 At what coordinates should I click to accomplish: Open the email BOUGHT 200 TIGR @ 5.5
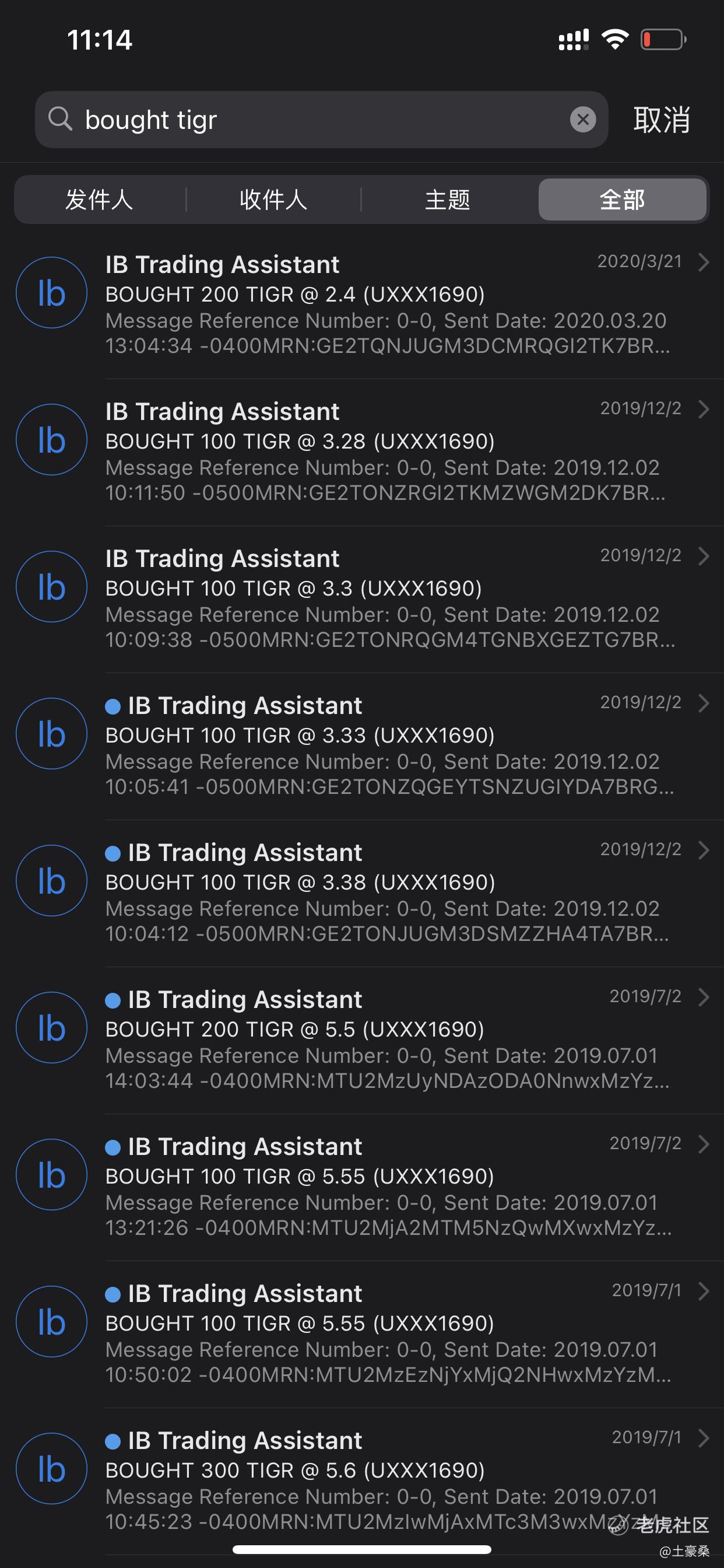click(389, 1039)
